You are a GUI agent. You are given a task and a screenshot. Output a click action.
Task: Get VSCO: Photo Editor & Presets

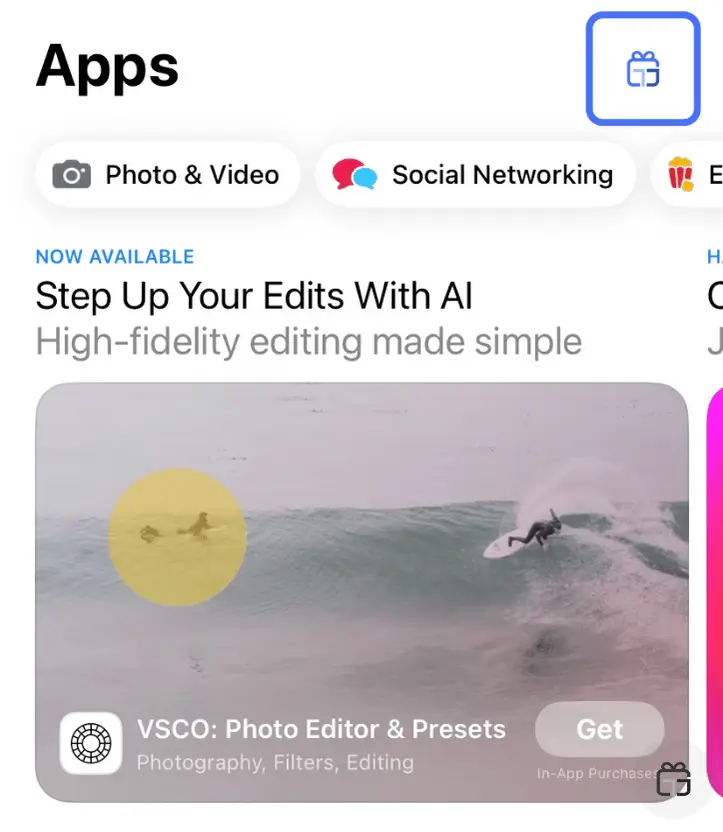pyautogui.click(x=599, y=730)
